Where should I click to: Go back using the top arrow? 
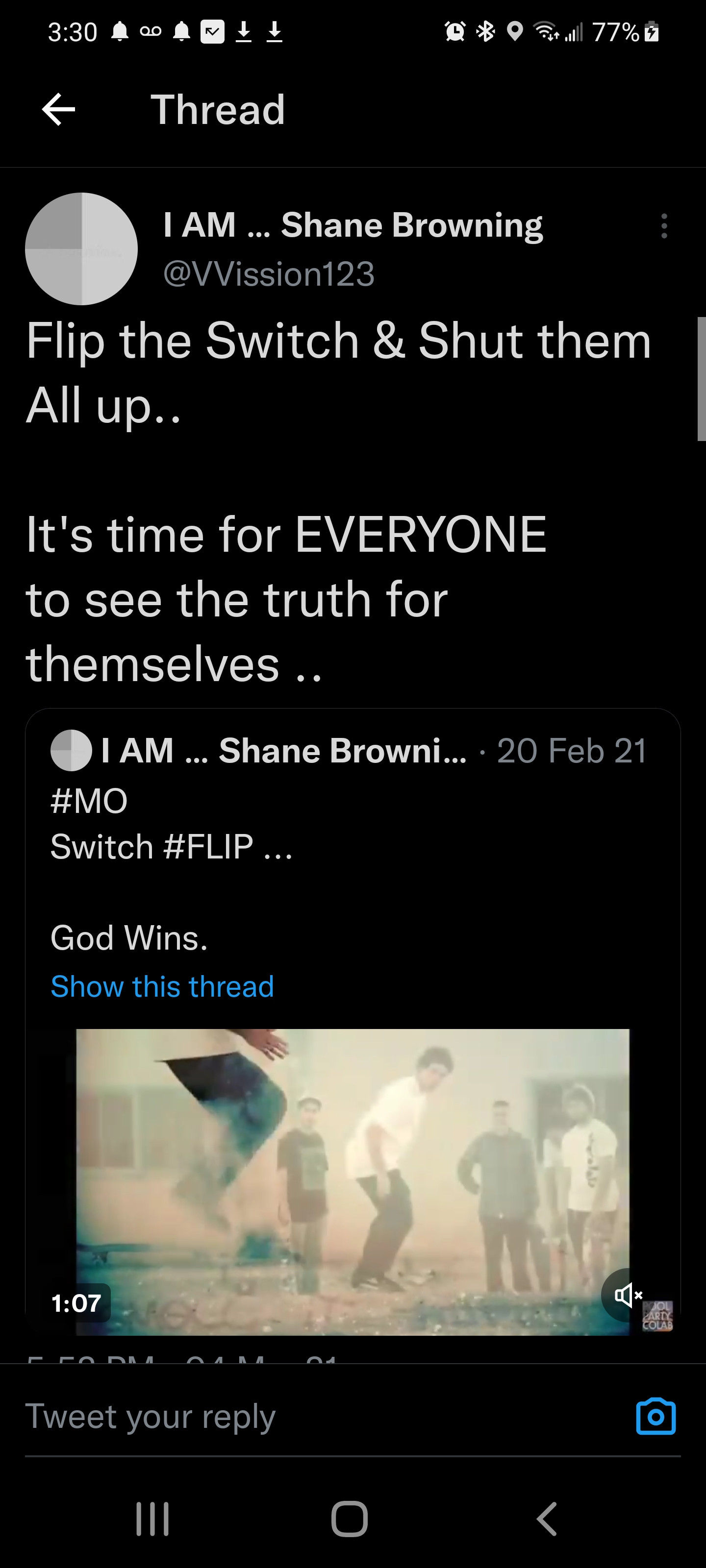[x=58, y=110]
